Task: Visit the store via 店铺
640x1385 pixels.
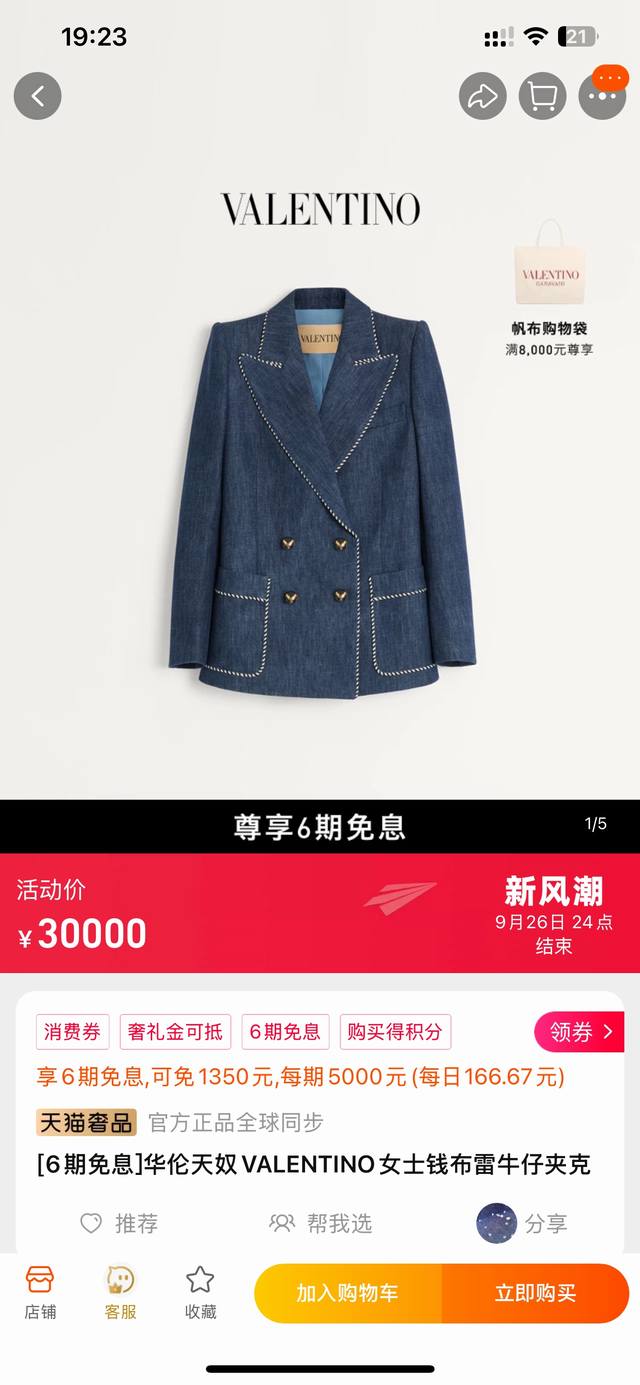Action: pos(40,1292)
